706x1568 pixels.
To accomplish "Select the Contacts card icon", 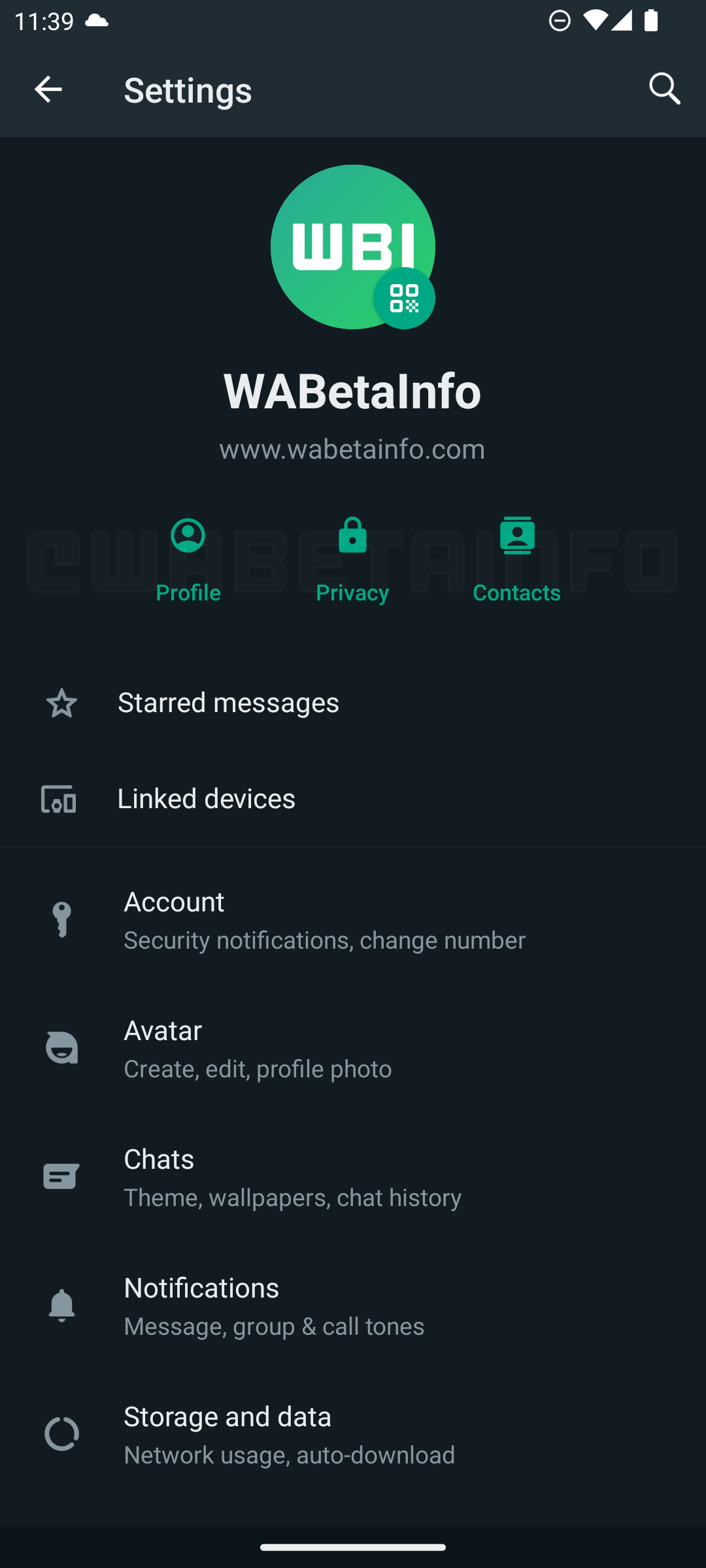I will [x=516, y=536].
